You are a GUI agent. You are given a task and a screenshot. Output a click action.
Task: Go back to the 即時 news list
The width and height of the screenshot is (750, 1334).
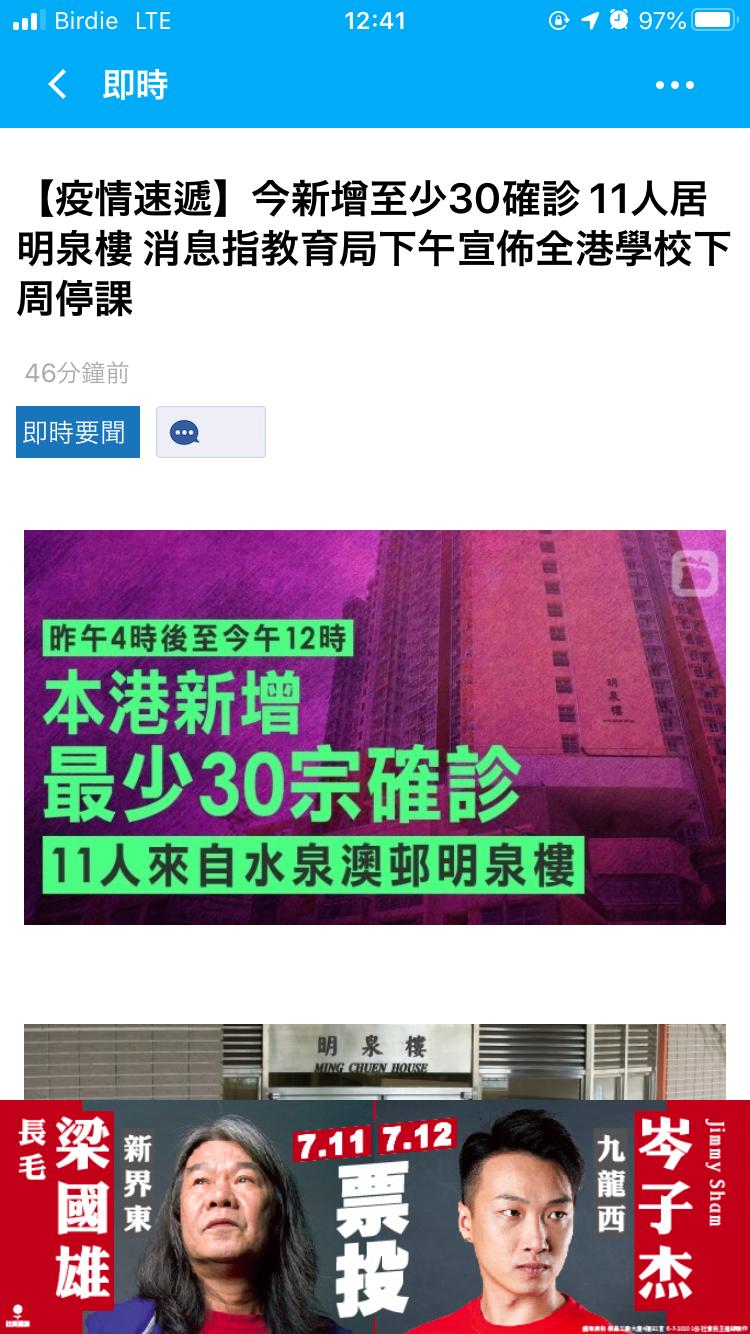click(58, 85)
